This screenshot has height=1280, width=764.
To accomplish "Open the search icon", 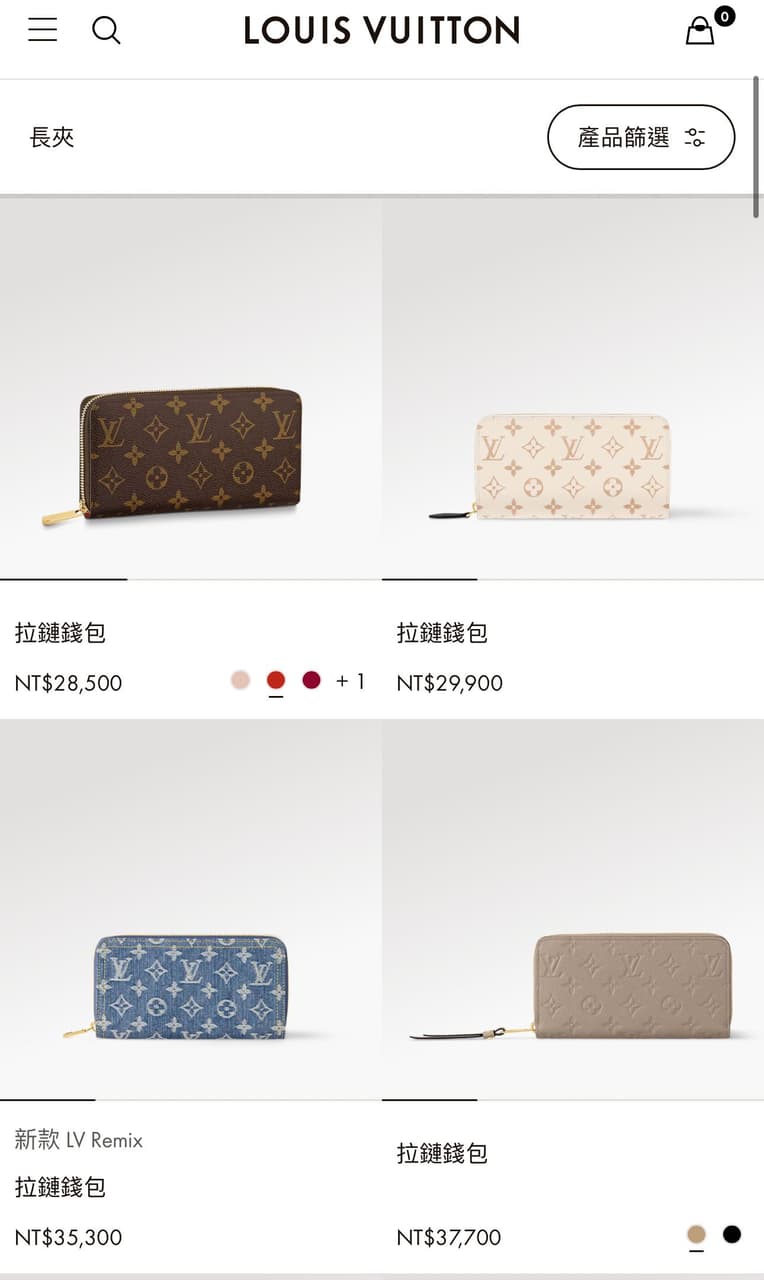I will click(x=106, y=30).
